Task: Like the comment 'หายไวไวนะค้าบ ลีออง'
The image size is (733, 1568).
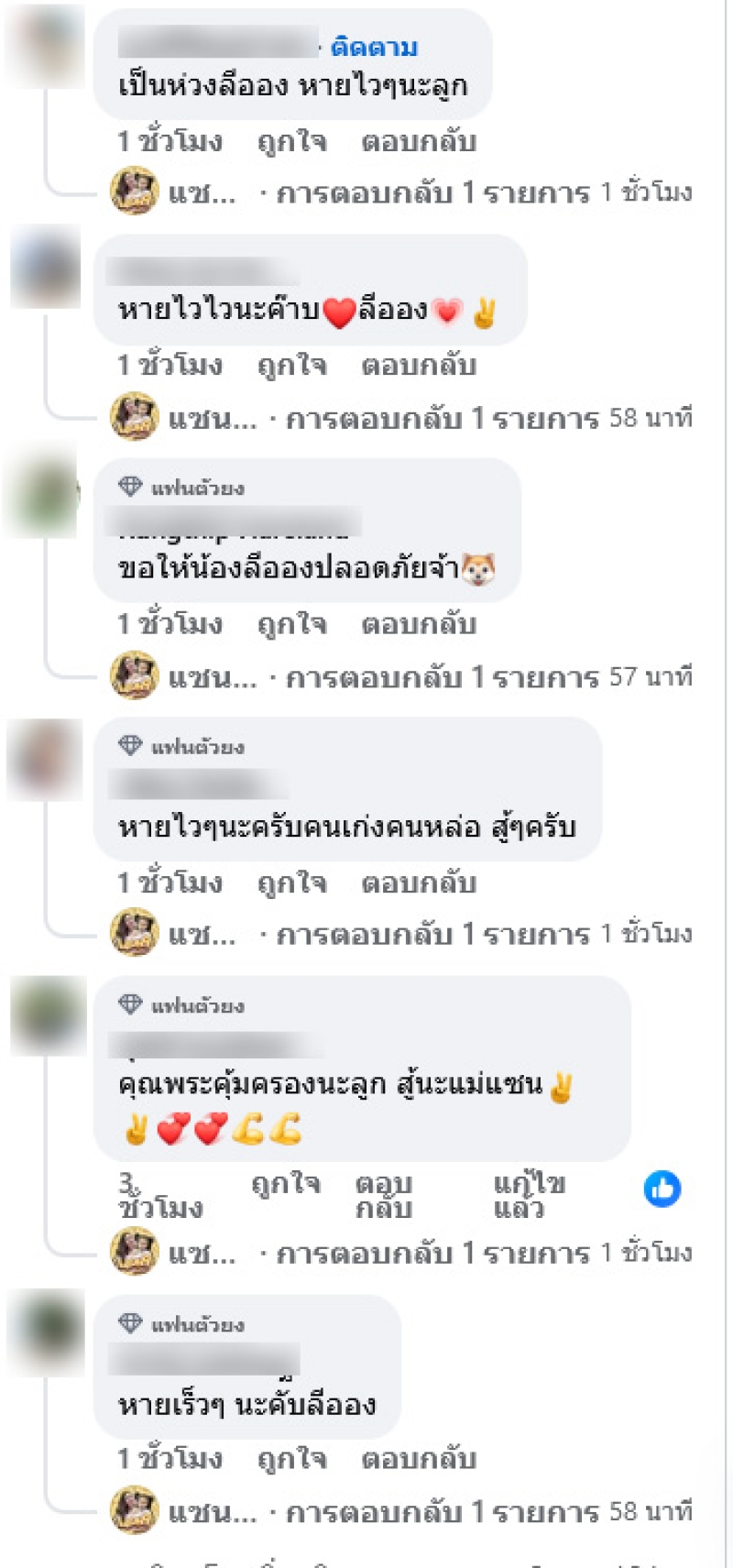Action: point(291,366)
